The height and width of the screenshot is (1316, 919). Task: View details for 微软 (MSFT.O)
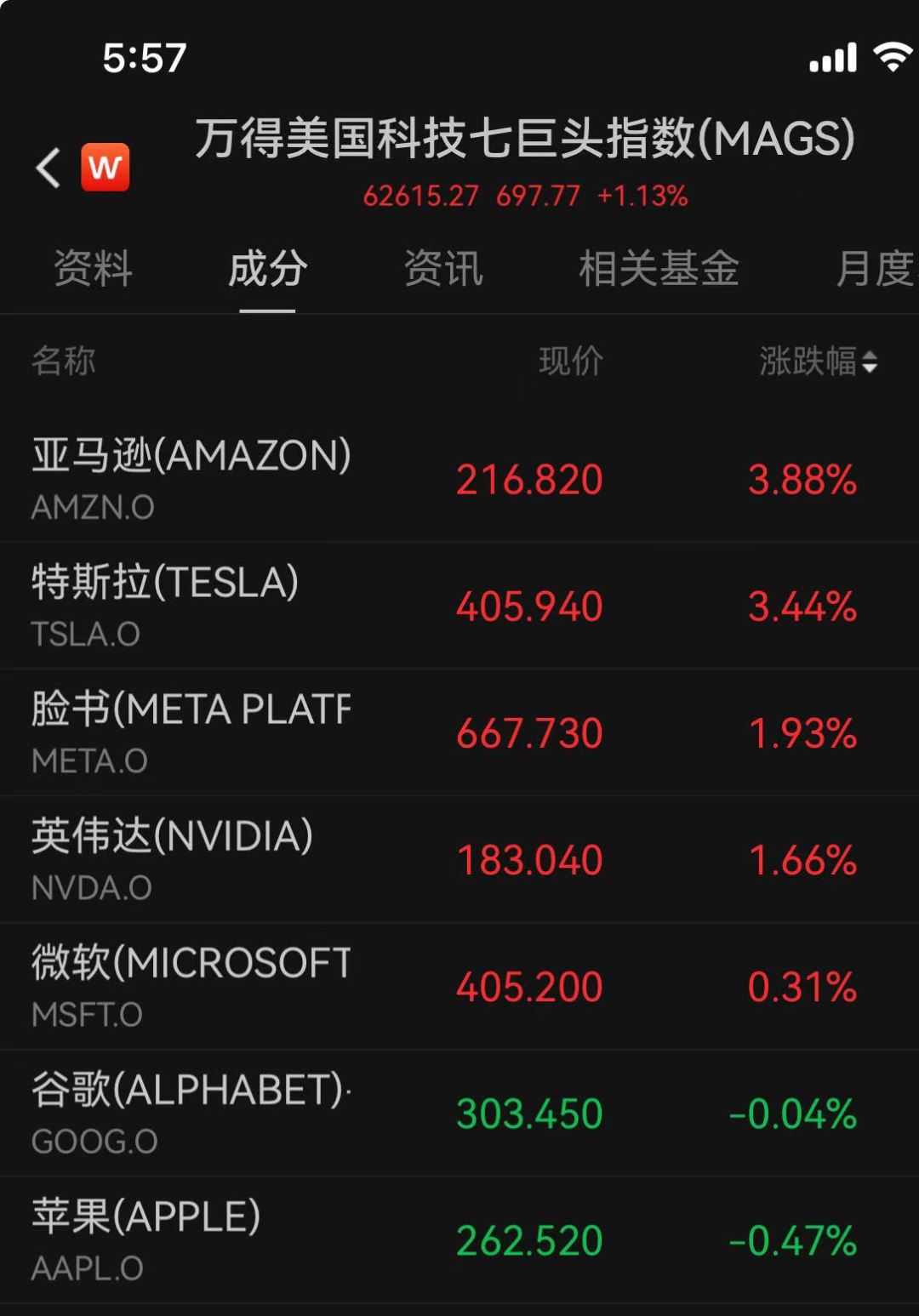459,986
